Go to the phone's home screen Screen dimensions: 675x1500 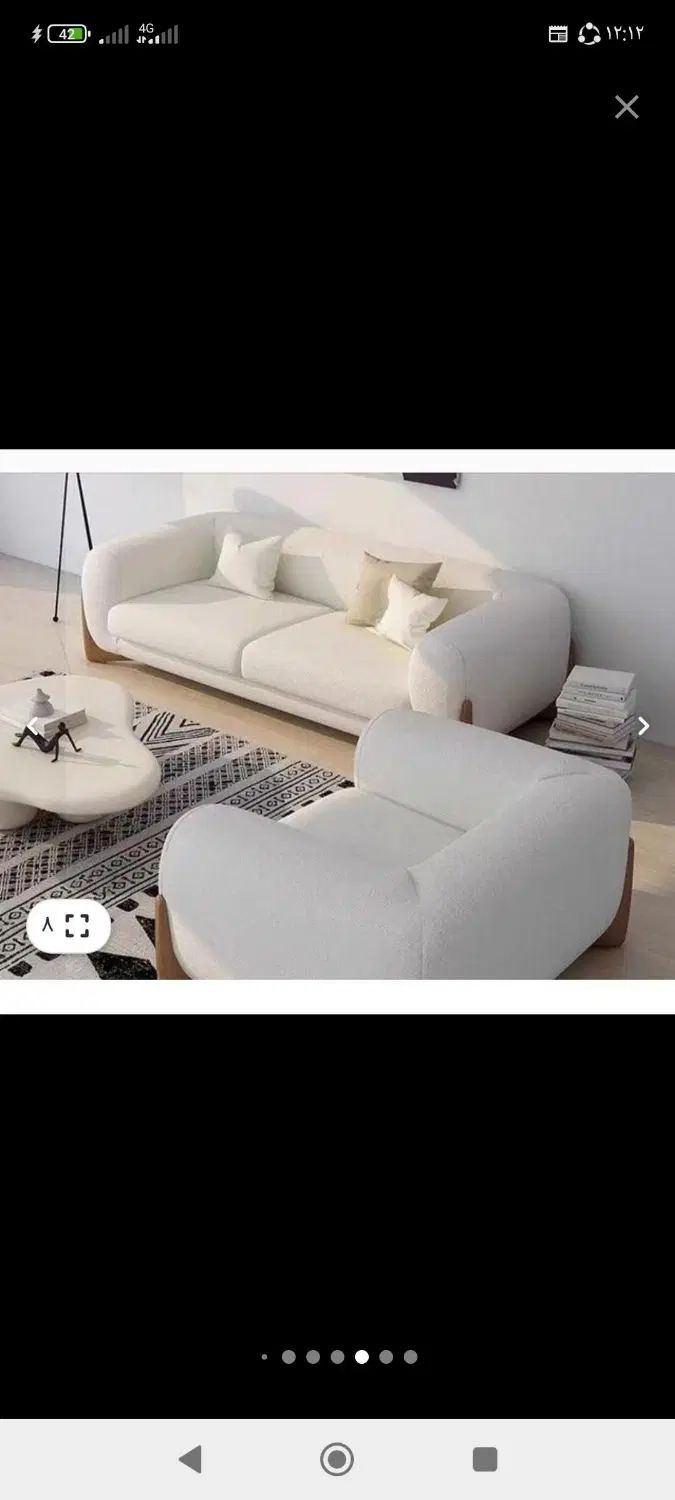(337, 1459)
